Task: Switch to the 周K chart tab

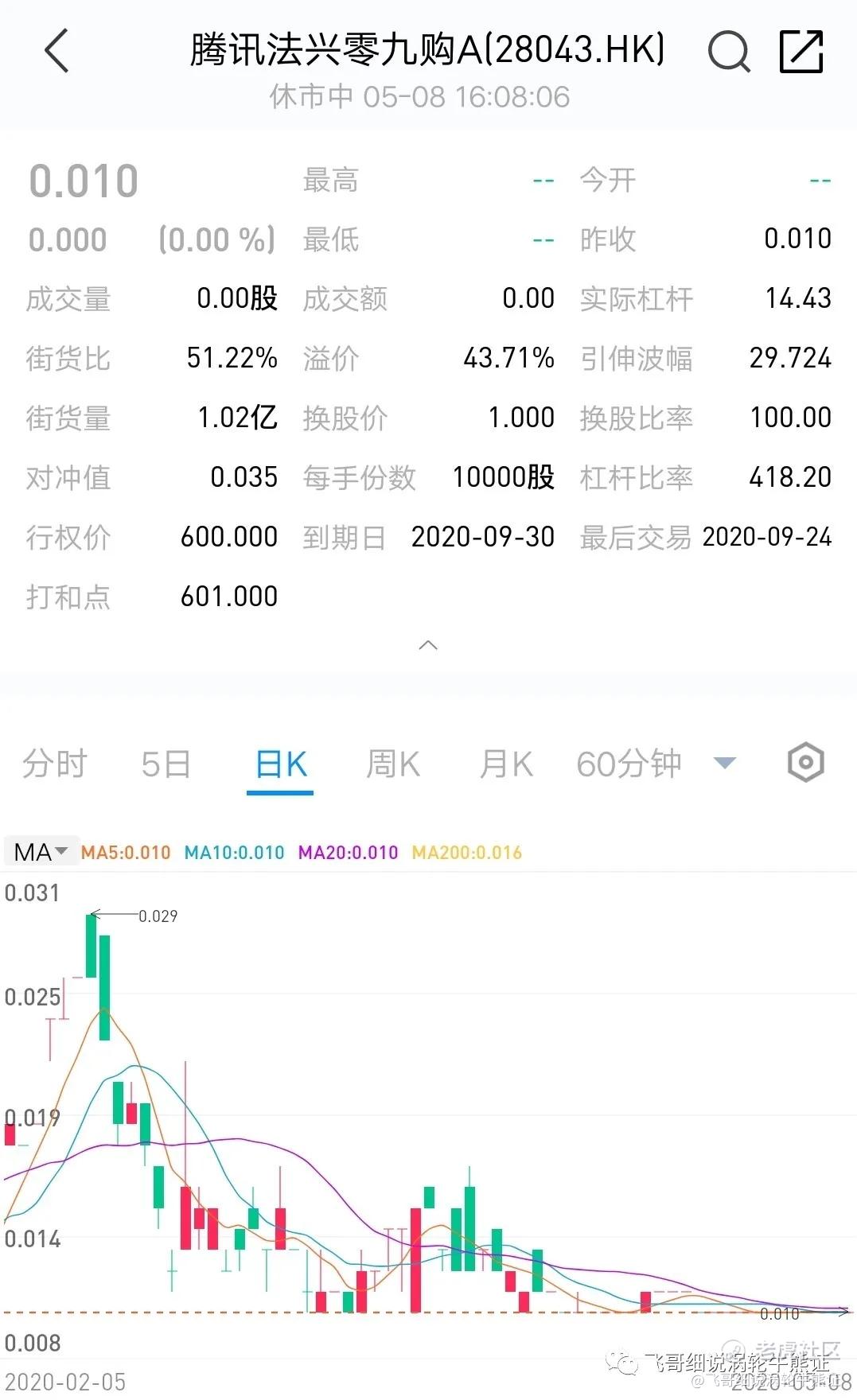Action: (x=392, y=764)
